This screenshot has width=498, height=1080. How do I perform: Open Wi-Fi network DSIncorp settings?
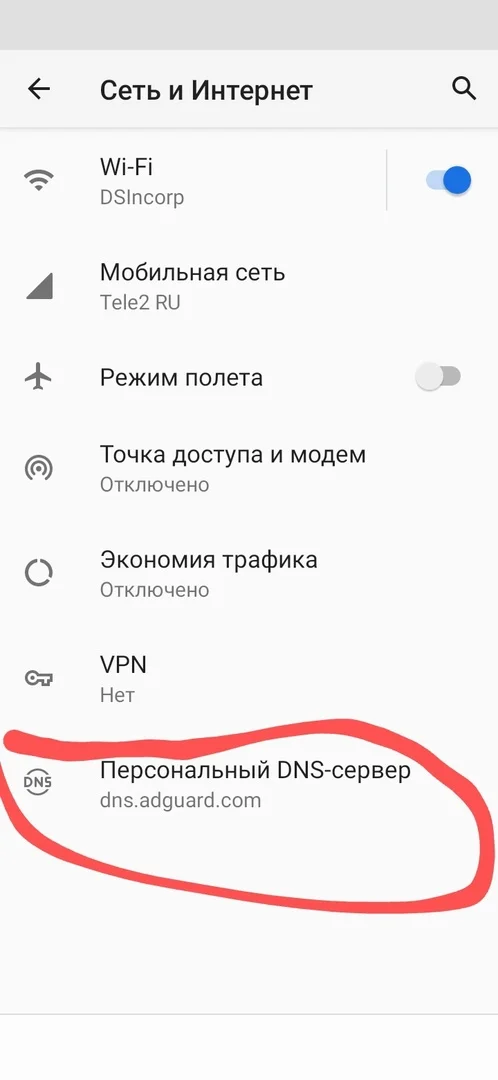[x=193, y=181]
